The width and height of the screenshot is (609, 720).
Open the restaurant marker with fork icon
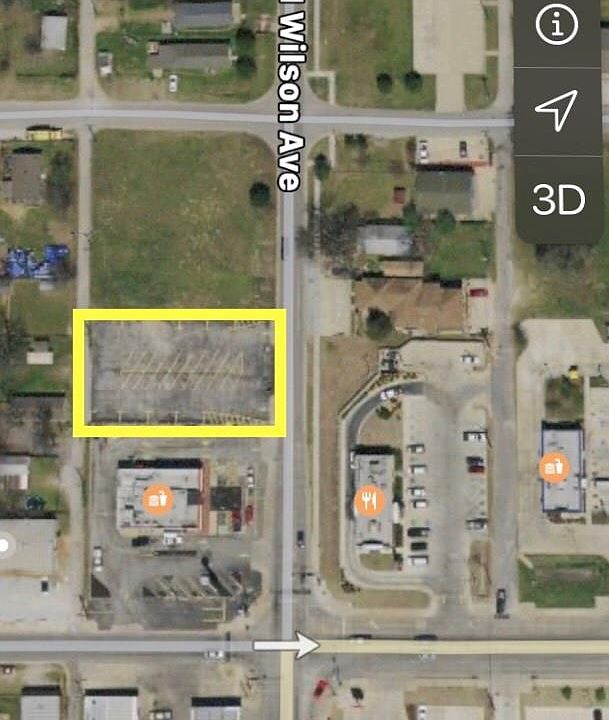[370, 501]
